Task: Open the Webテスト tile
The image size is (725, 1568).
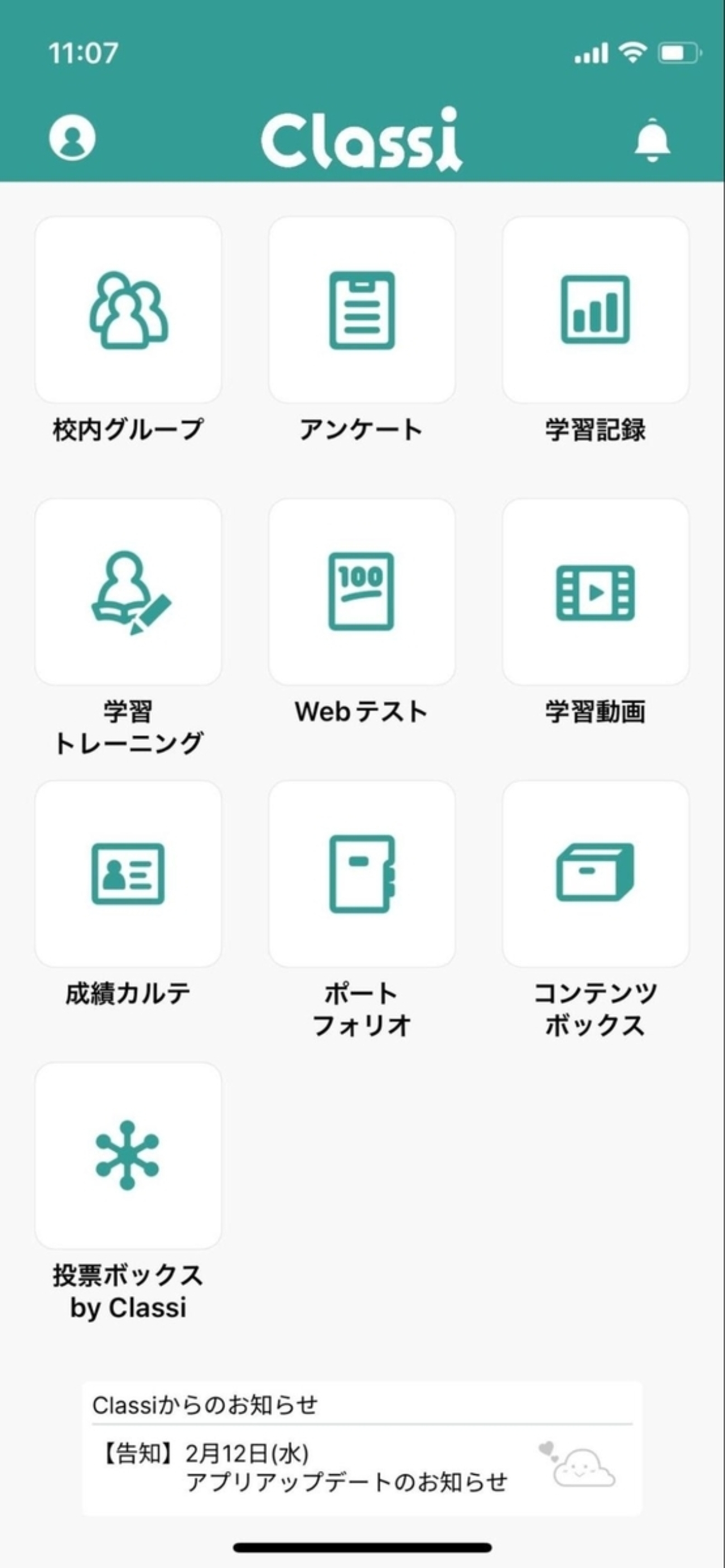Action: (x=362, y=592)
